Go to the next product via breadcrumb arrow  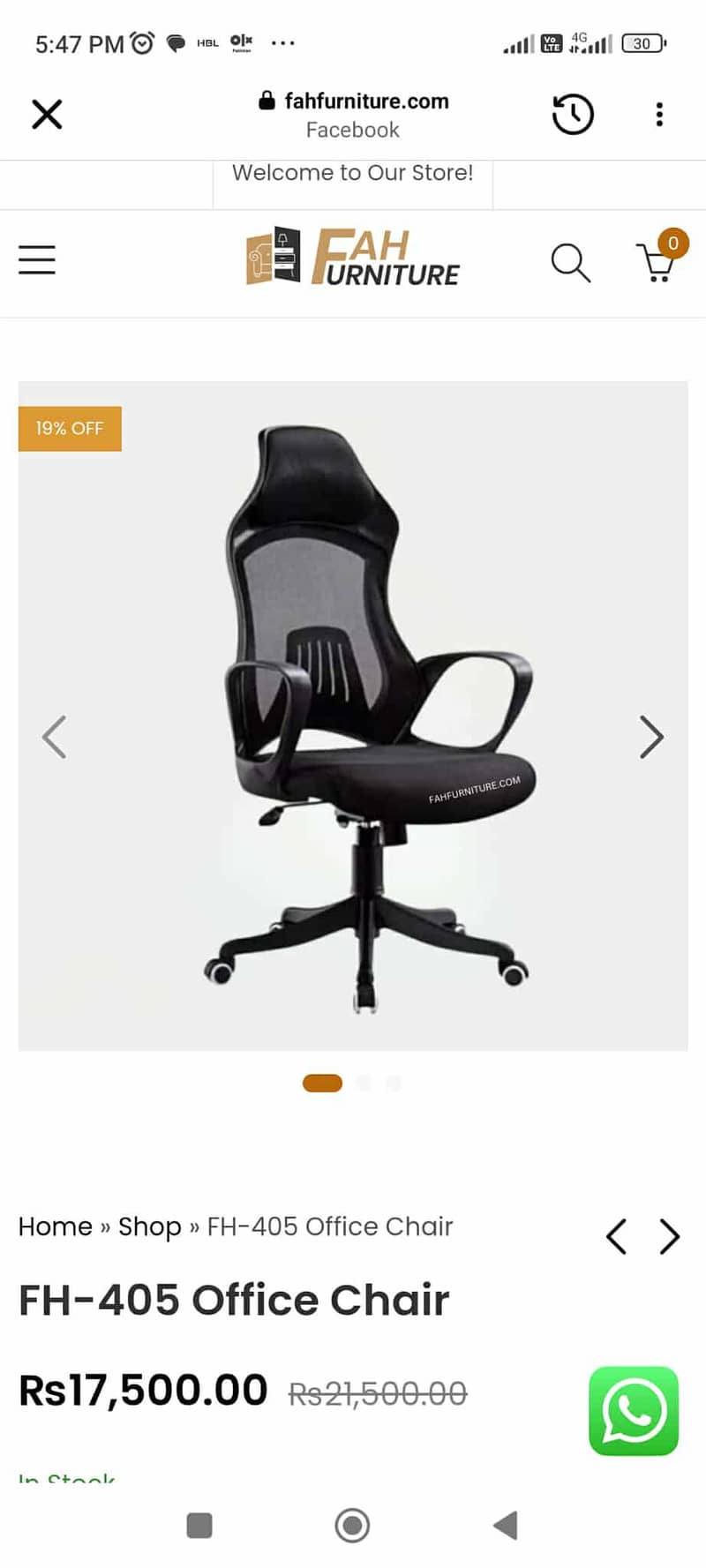(x=669, y=1236)
